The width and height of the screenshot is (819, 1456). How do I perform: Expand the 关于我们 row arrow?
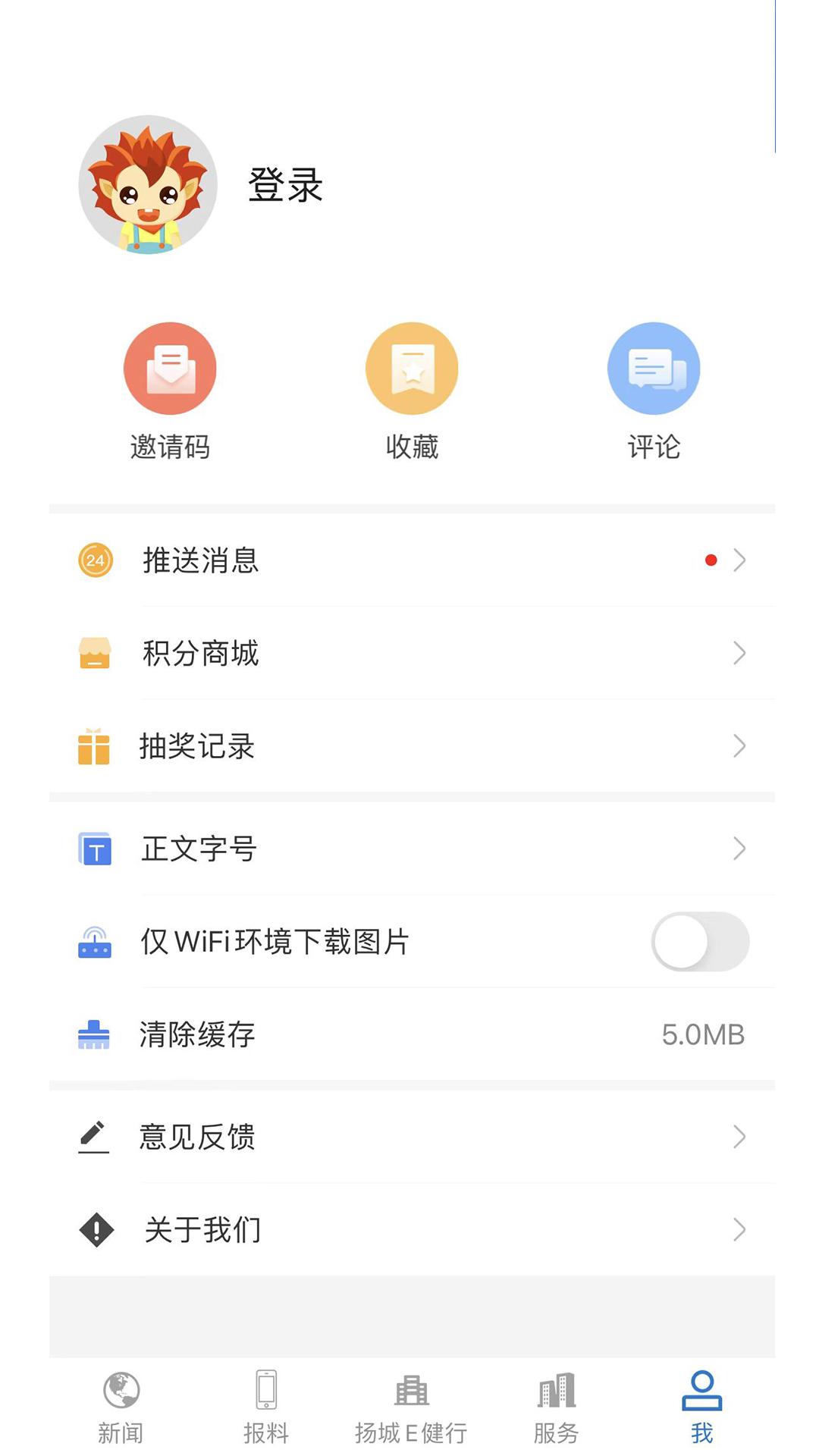click(739, 1229)
